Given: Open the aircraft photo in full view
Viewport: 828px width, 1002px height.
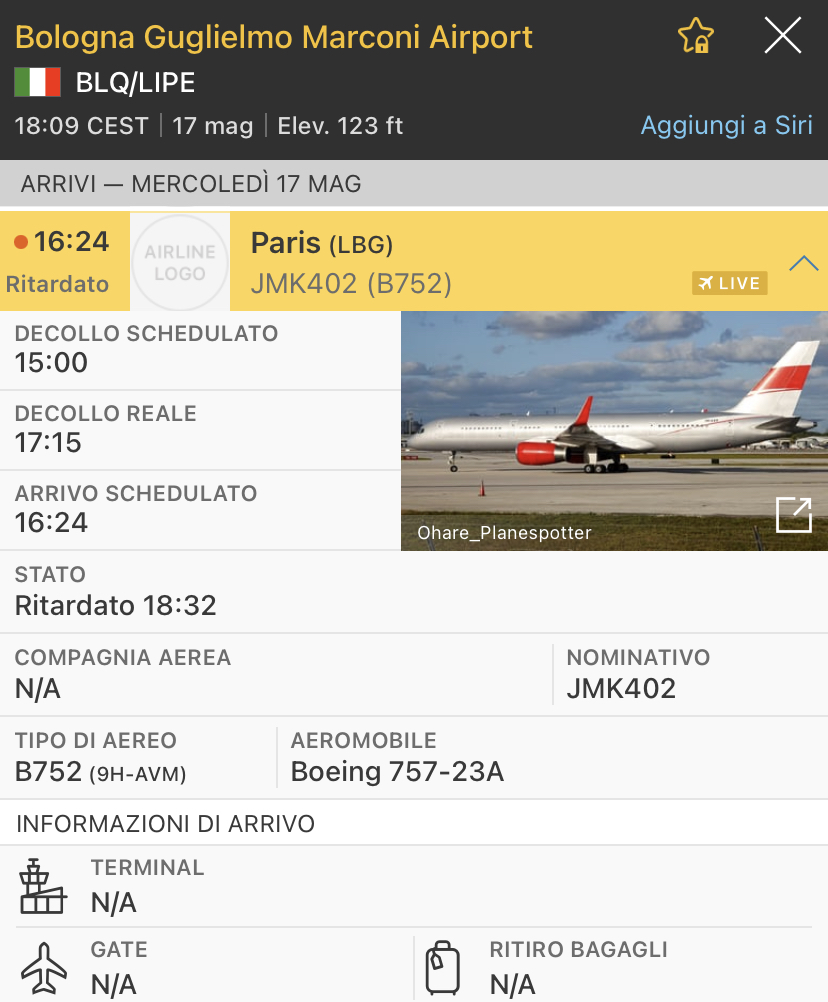Looking at the screenshot, I should [x=793, y=515].
